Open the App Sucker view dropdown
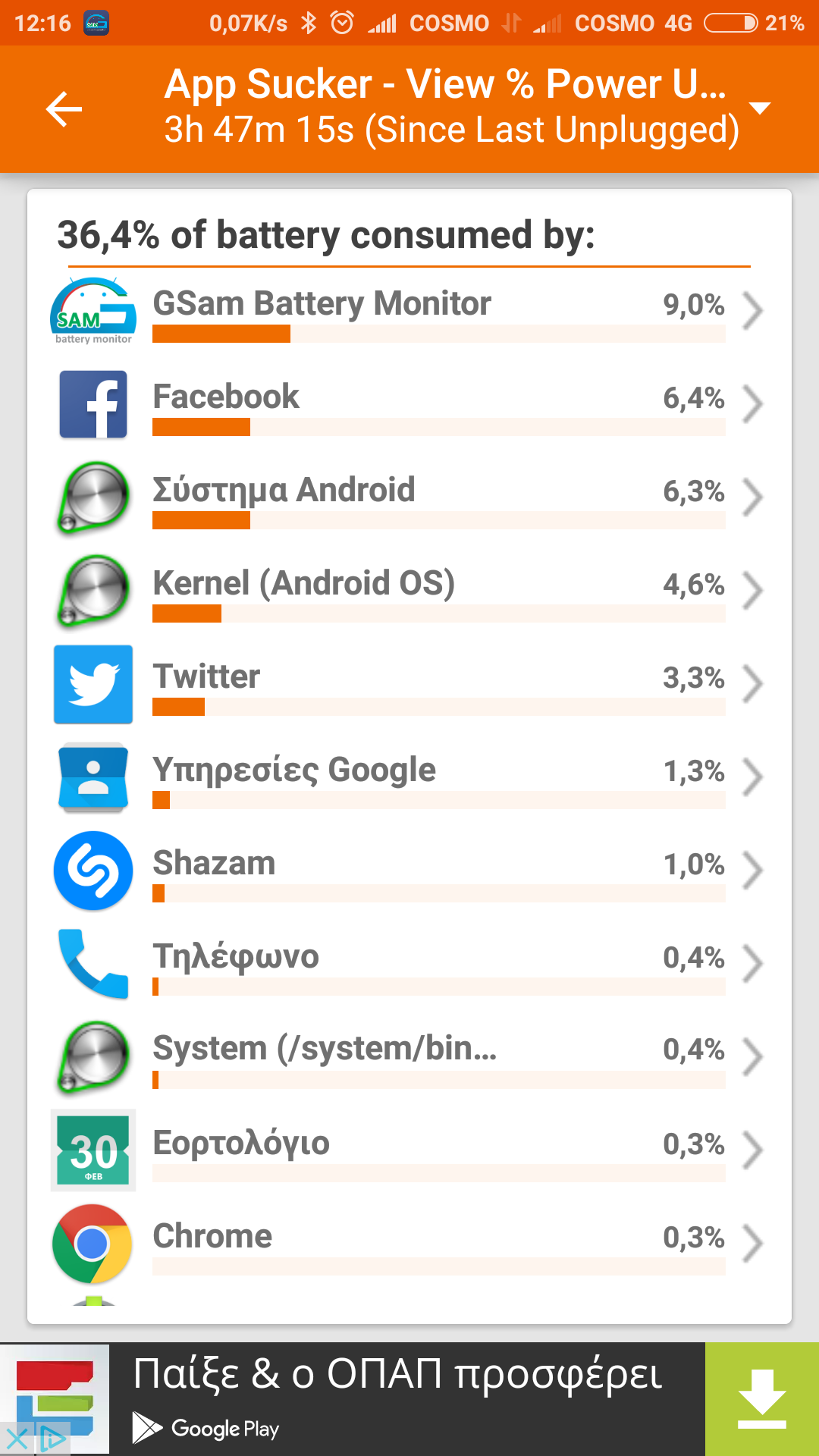Viewport: 819px width, 1456px height. tap(759, 108)
